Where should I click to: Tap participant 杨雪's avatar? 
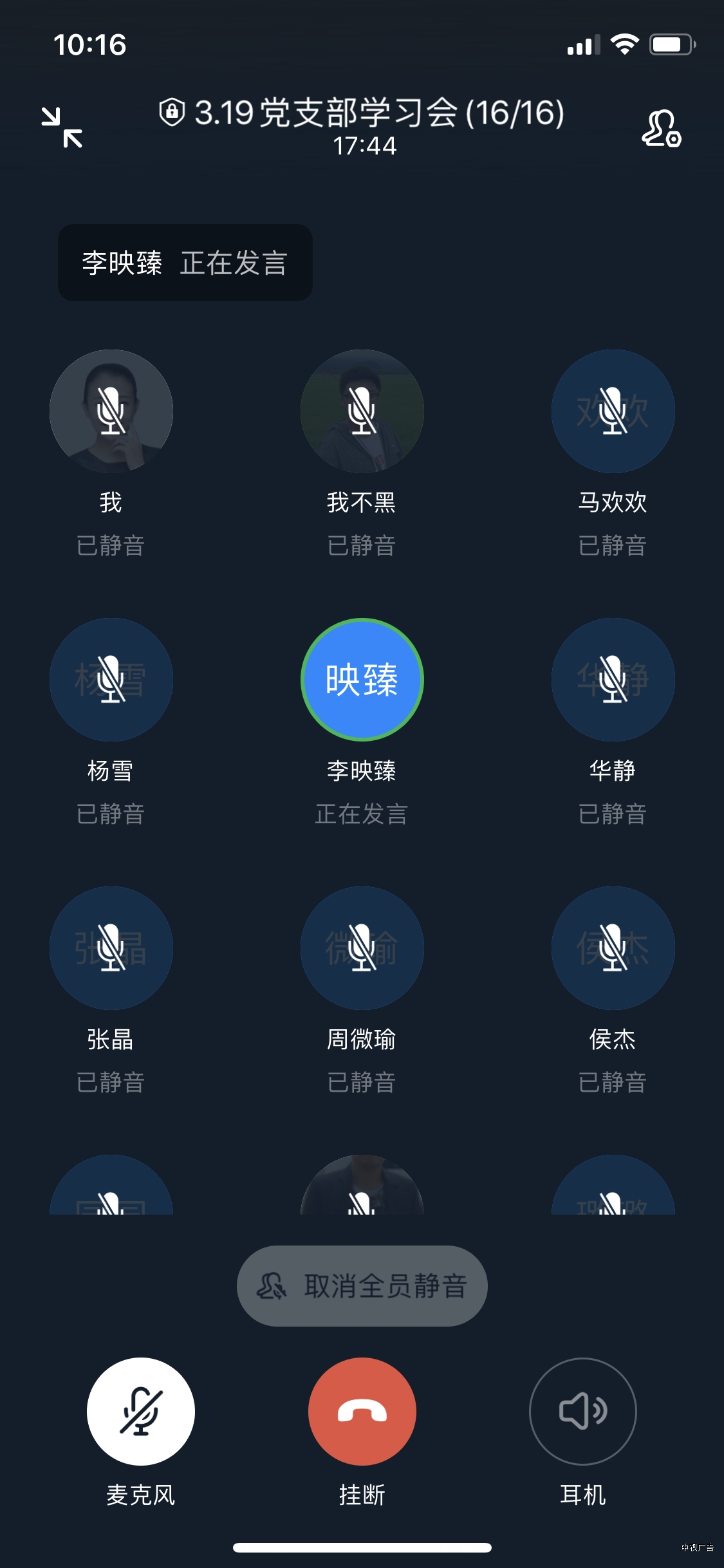111,680
